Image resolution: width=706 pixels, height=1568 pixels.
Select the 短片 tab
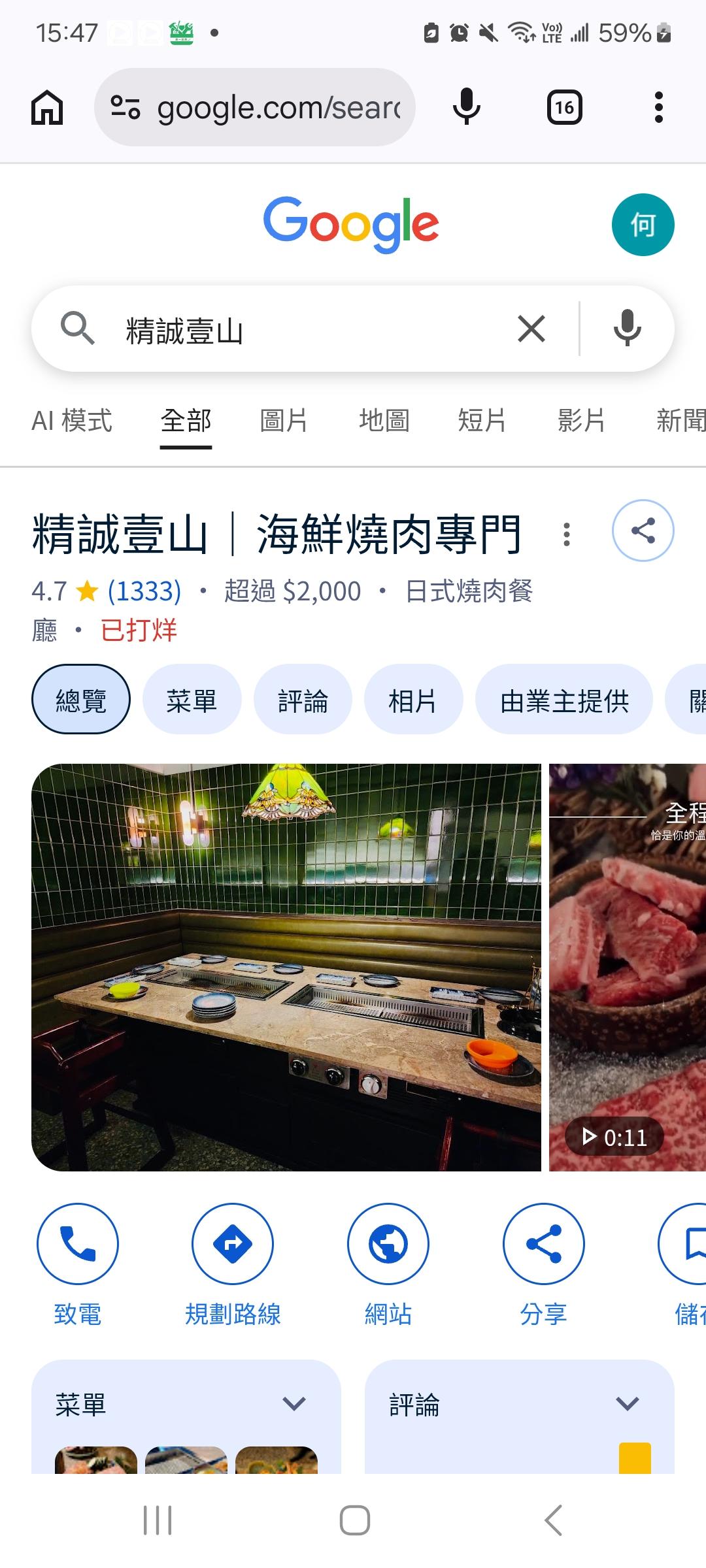(482, 421)
